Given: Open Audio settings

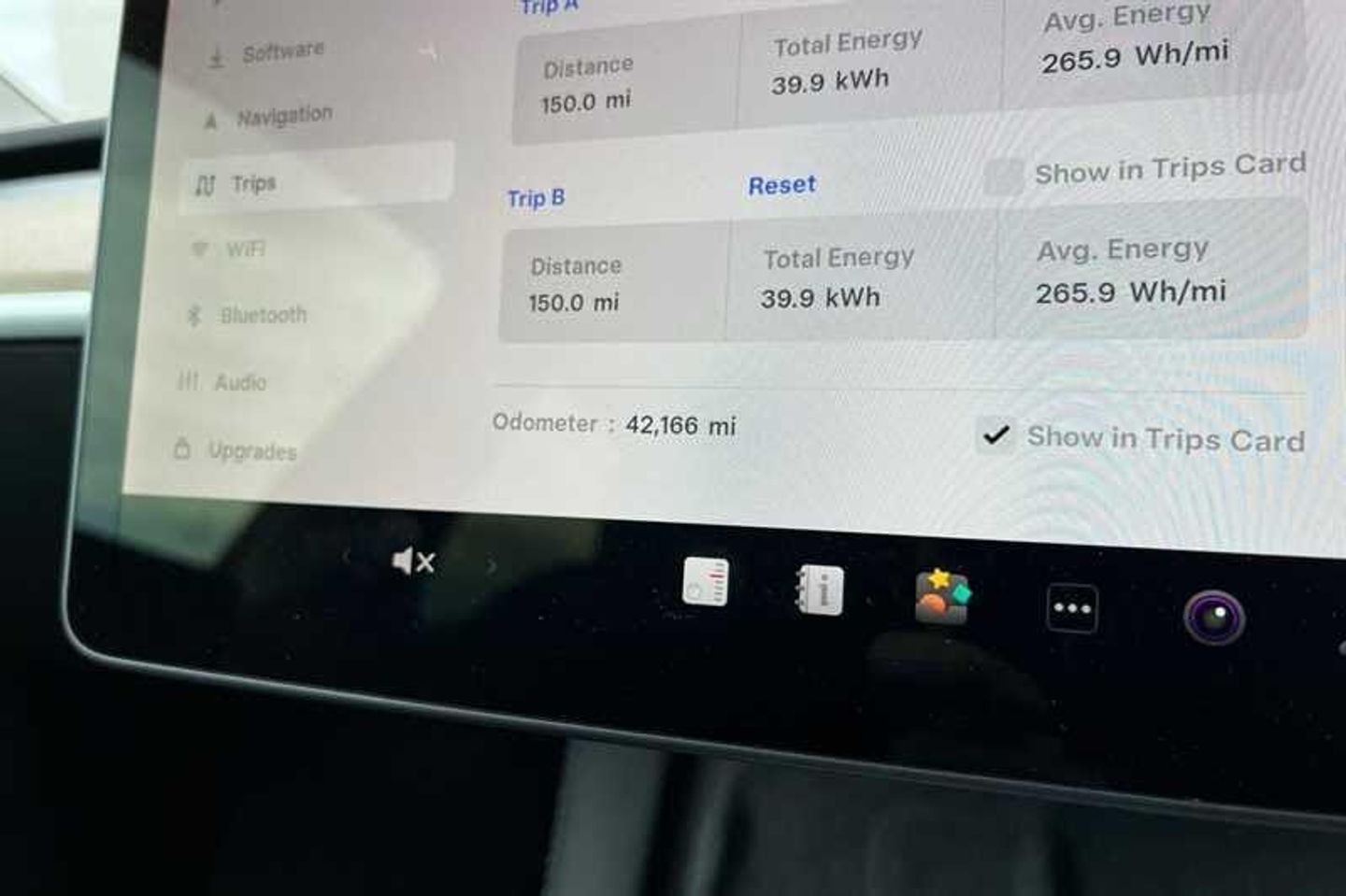Looking at the screenshot, I should [x=239, y=382].
